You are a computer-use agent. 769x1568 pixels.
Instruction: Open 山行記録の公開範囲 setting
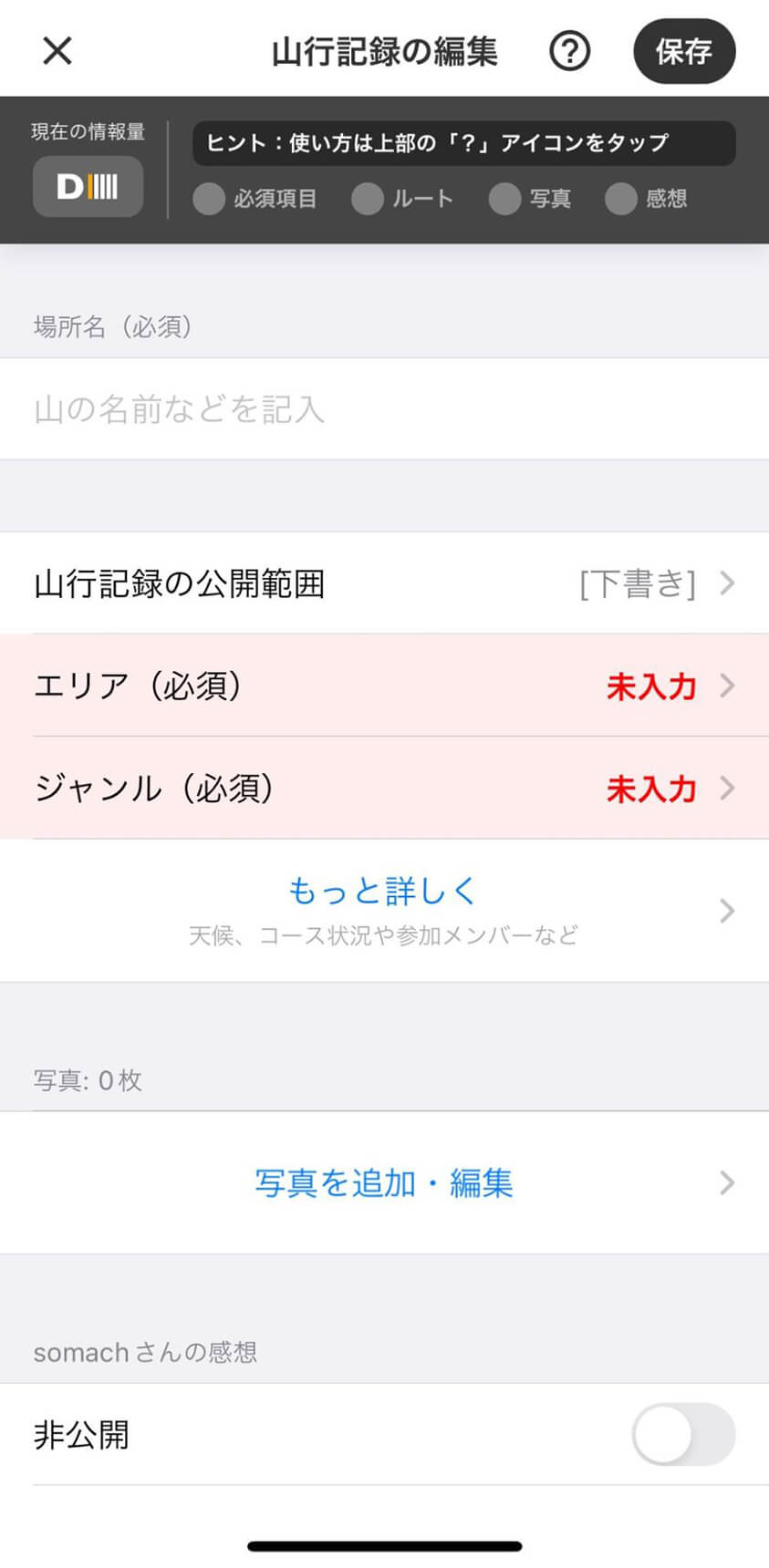[x=383, y=583]
